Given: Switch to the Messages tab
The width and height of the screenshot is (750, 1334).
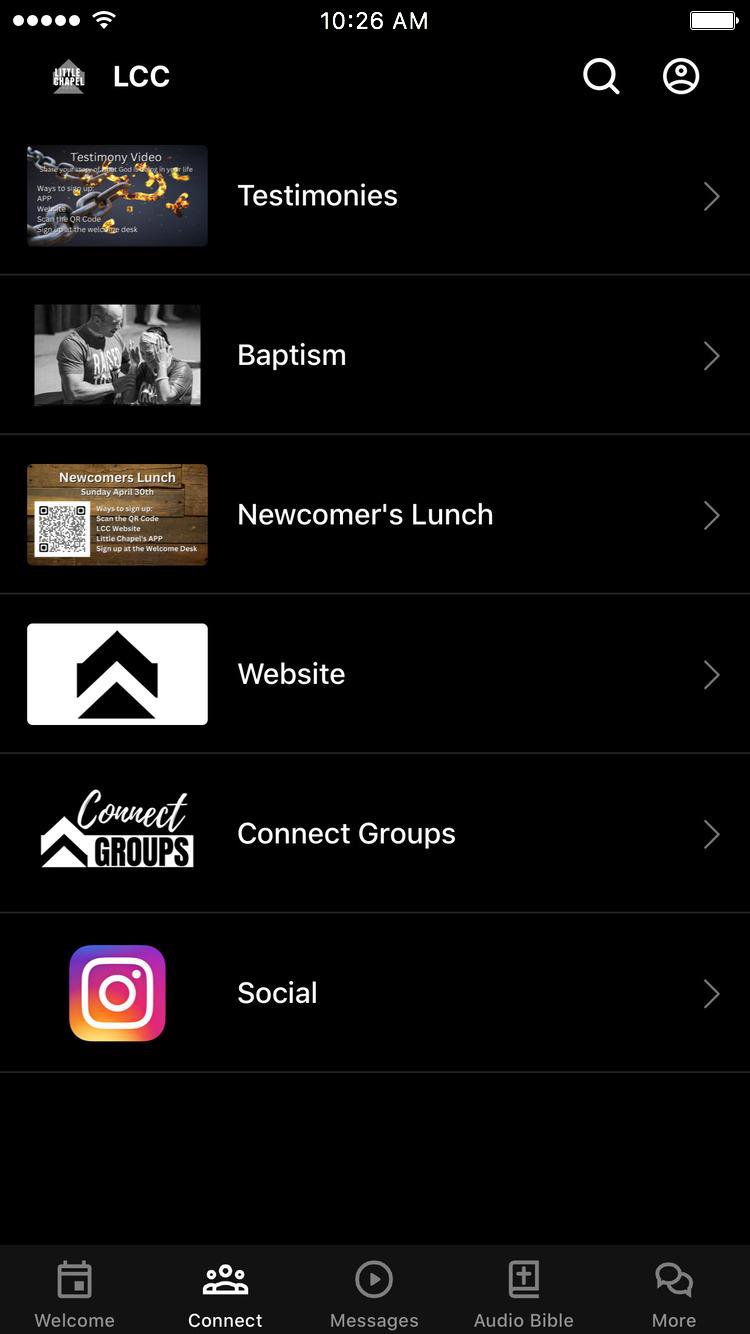Looking at the screenshot, I should (x=374, y=1294).
